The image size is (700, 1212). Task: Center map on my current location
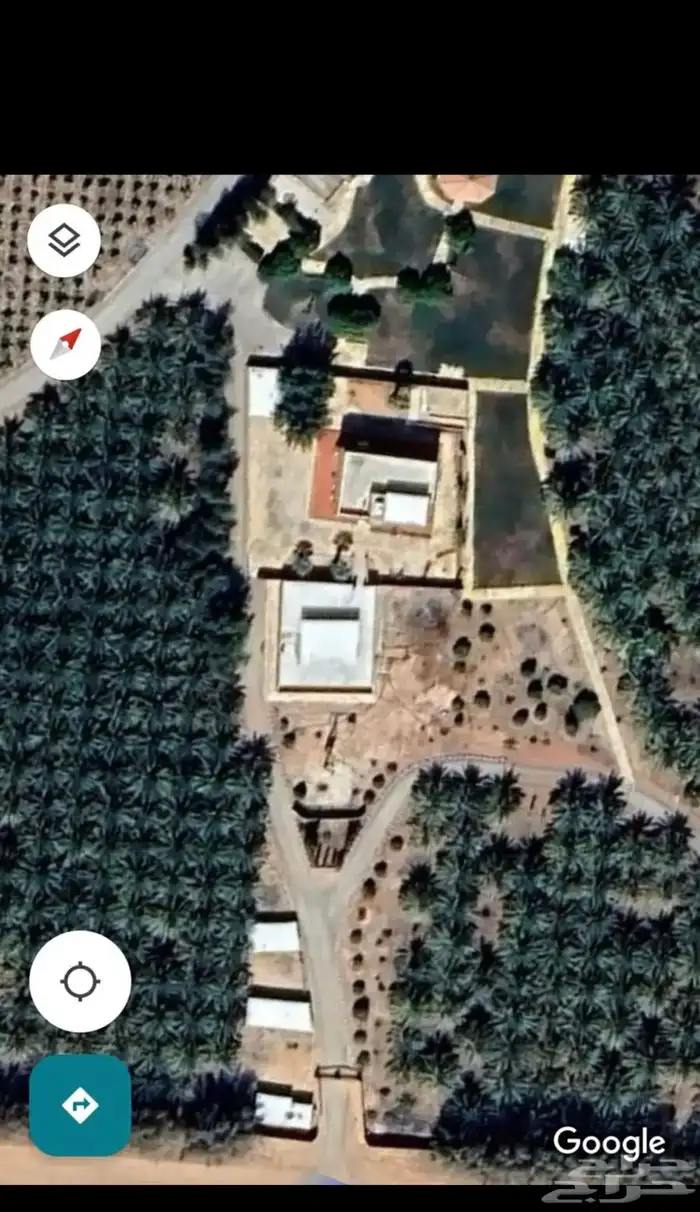click(x=80, y=981)
